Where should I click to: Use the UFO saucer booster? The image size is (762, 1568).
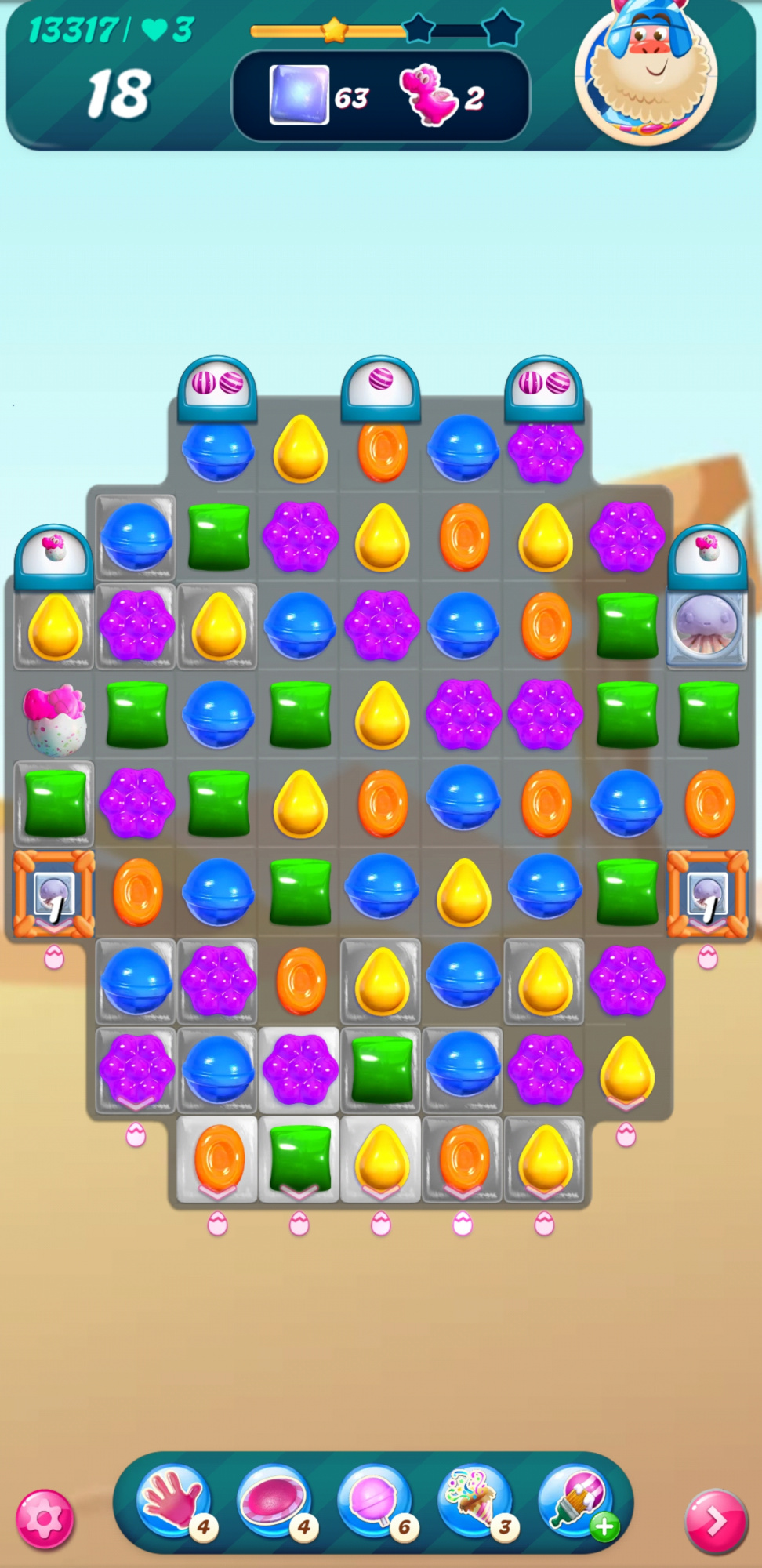(x=274, y=1501)
